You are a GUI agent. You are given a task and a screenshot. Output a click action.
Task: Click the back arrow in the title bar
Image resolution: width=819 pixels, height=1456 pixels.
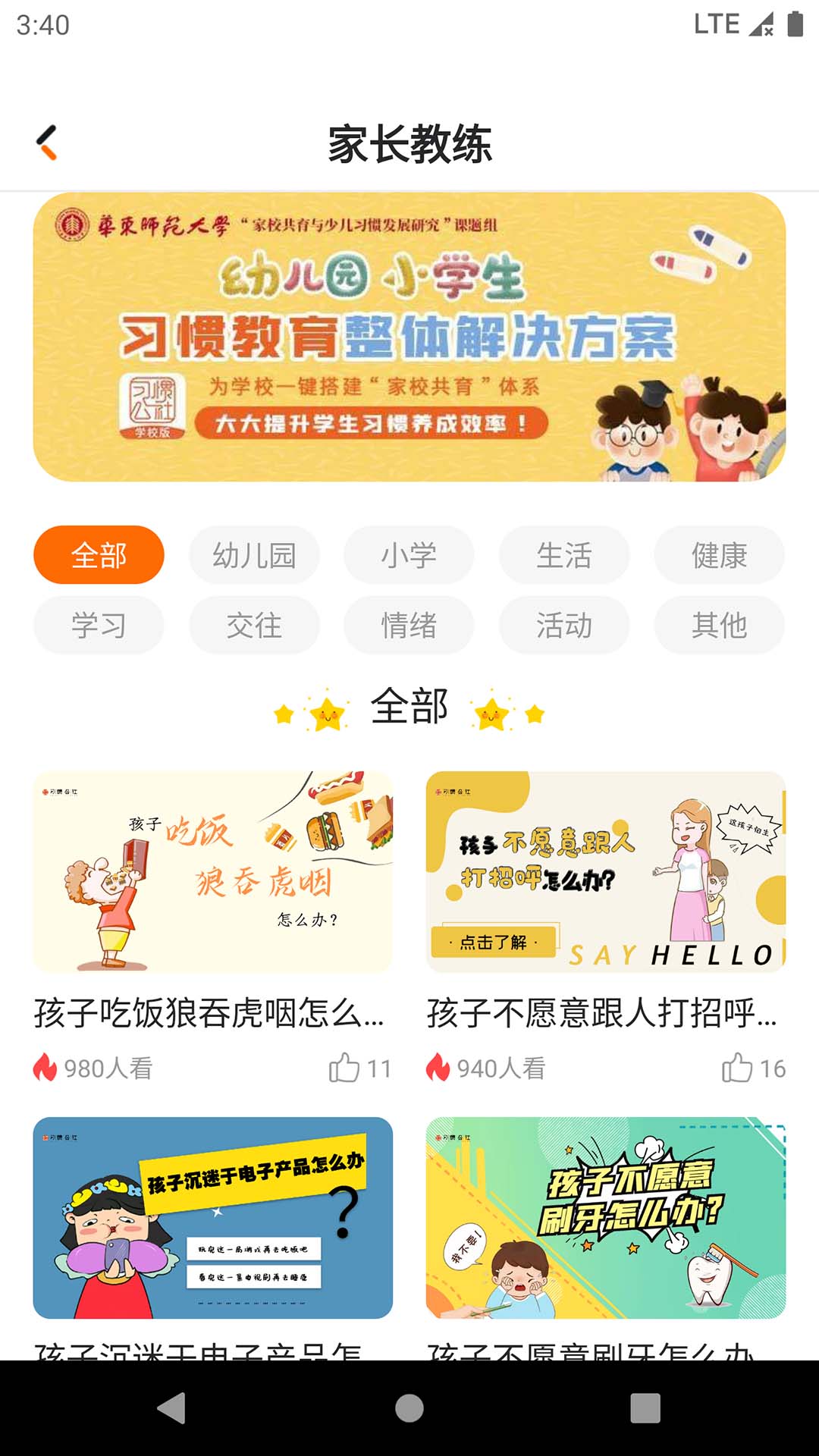click(45, 141)
